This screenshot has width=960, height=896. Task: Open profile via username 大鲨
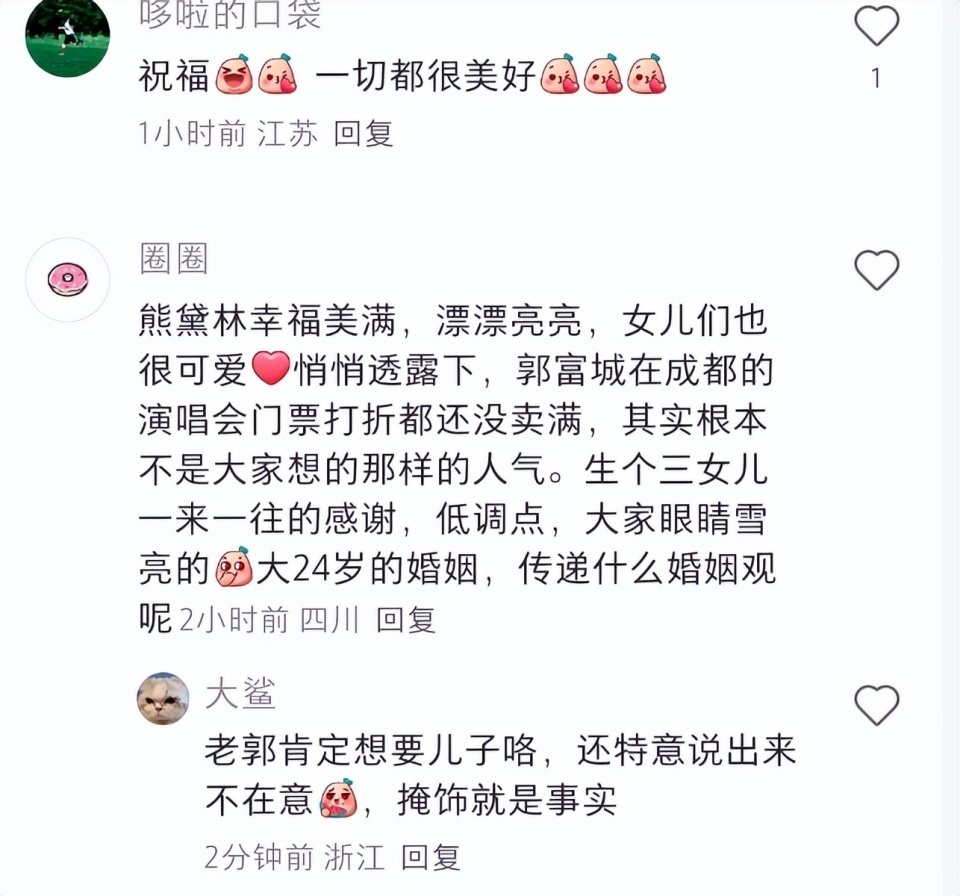pos(240,693)
